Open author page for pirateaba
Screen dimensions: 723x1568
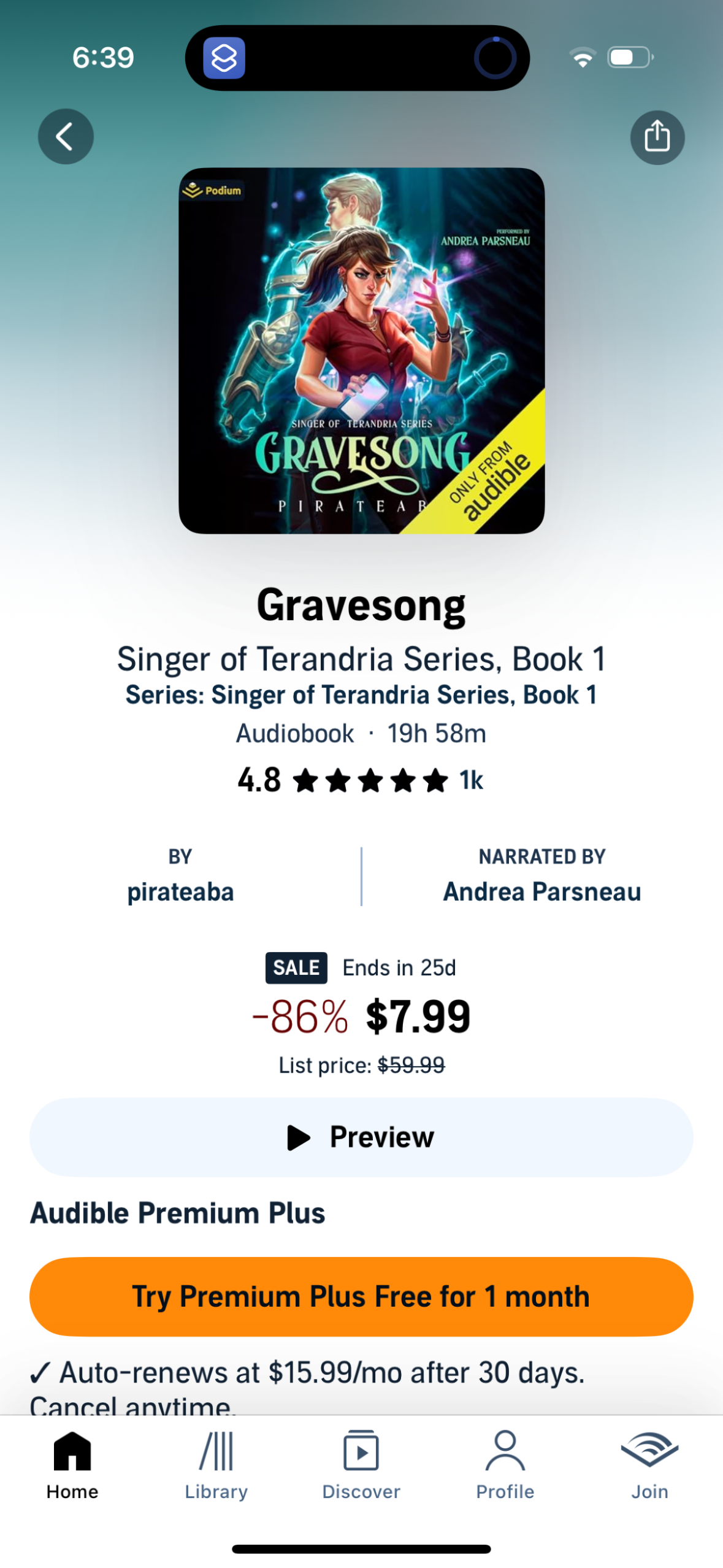[x=181, y=891]
